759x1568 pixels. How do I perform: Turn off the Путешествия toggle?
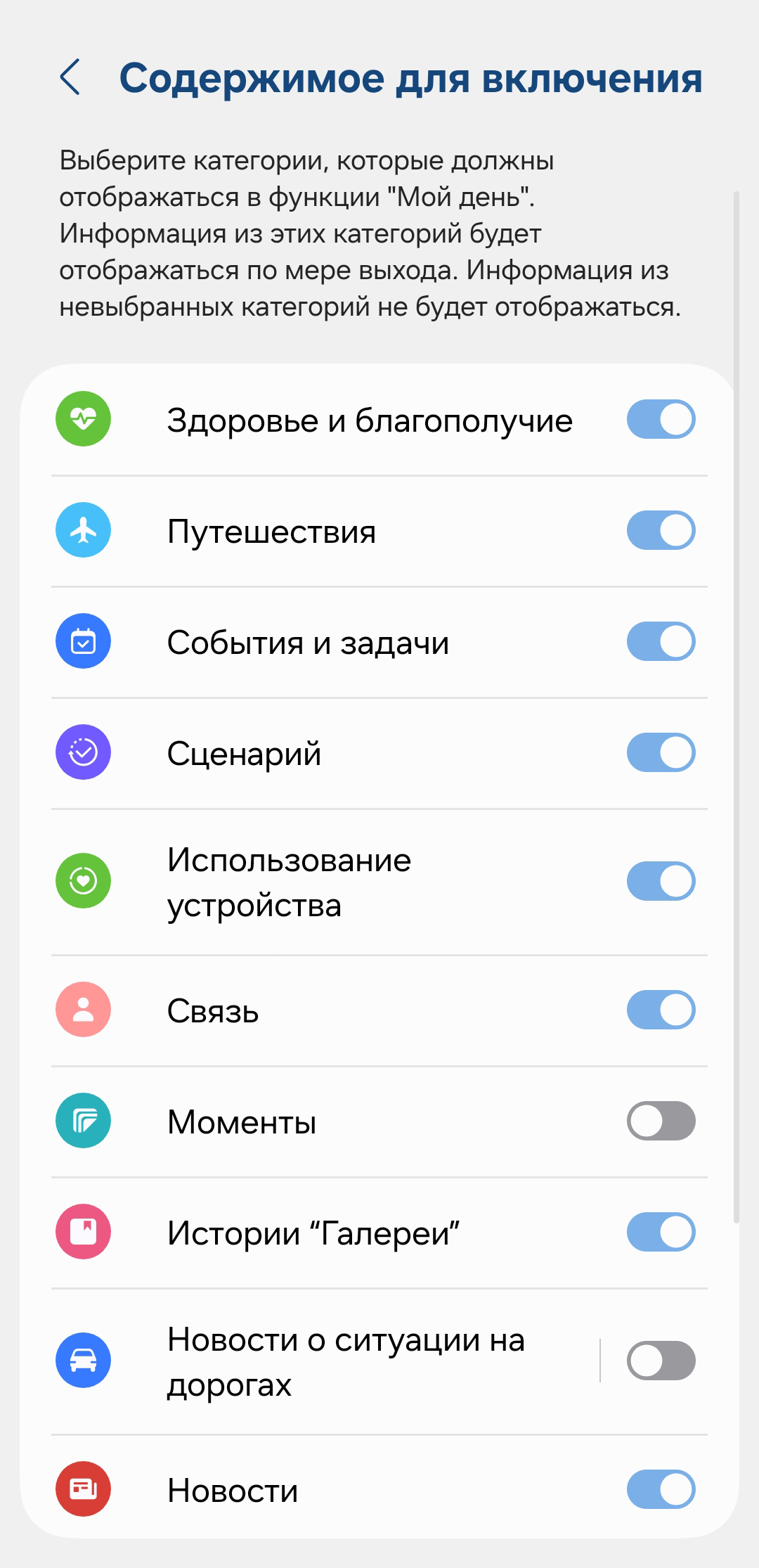coord(661,530)
